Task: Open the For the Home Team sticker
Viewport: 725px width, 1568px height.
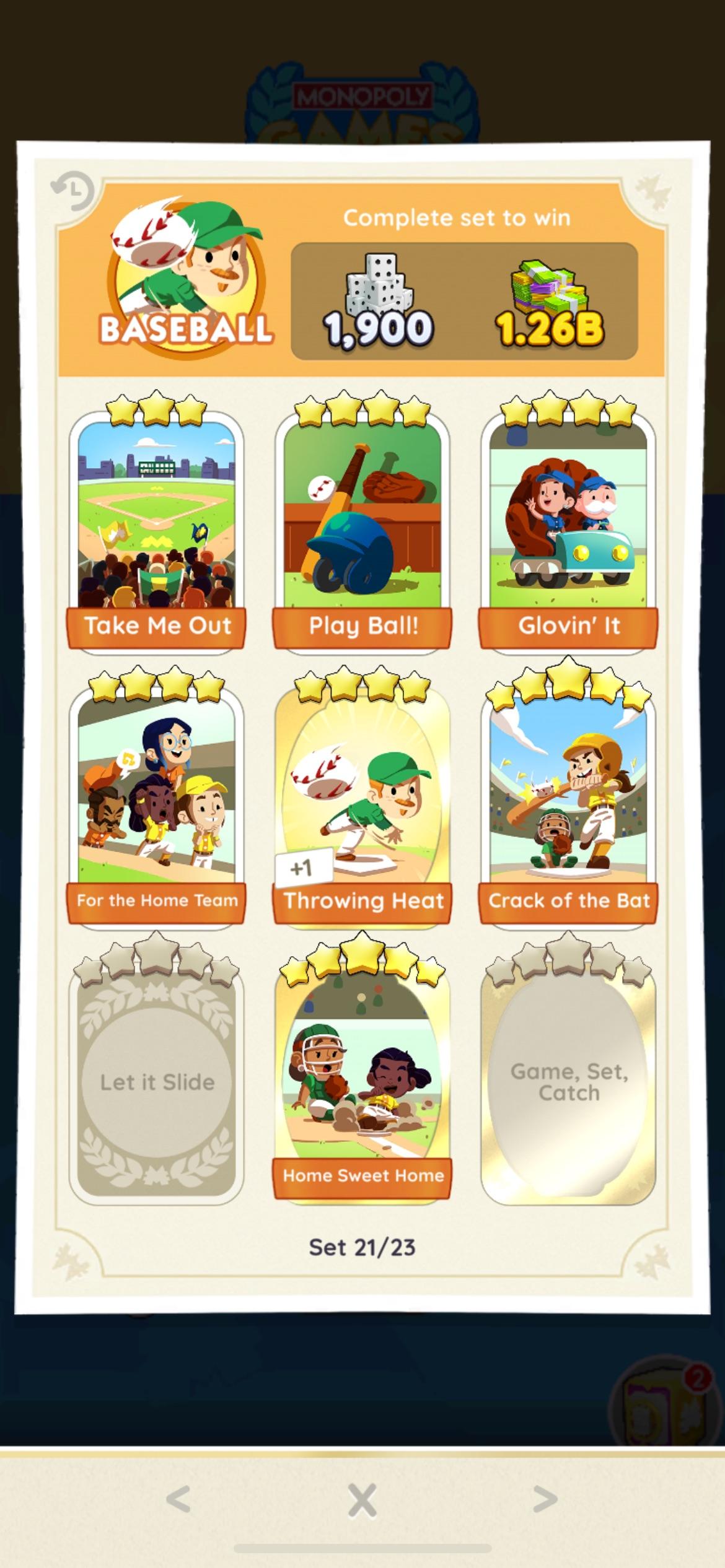Action: (x=156, y=802)
